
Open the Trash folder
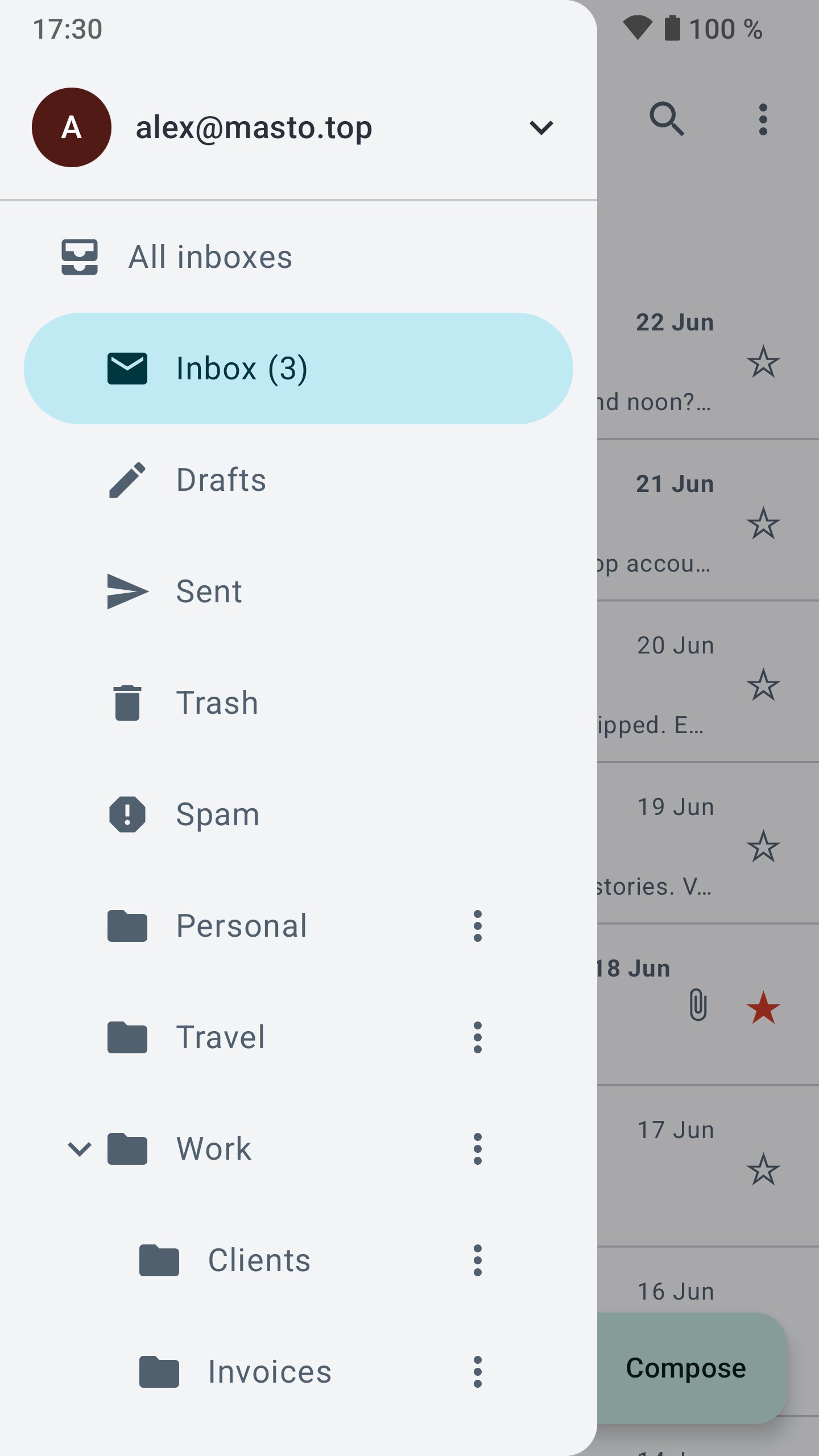tap(299, 703)
